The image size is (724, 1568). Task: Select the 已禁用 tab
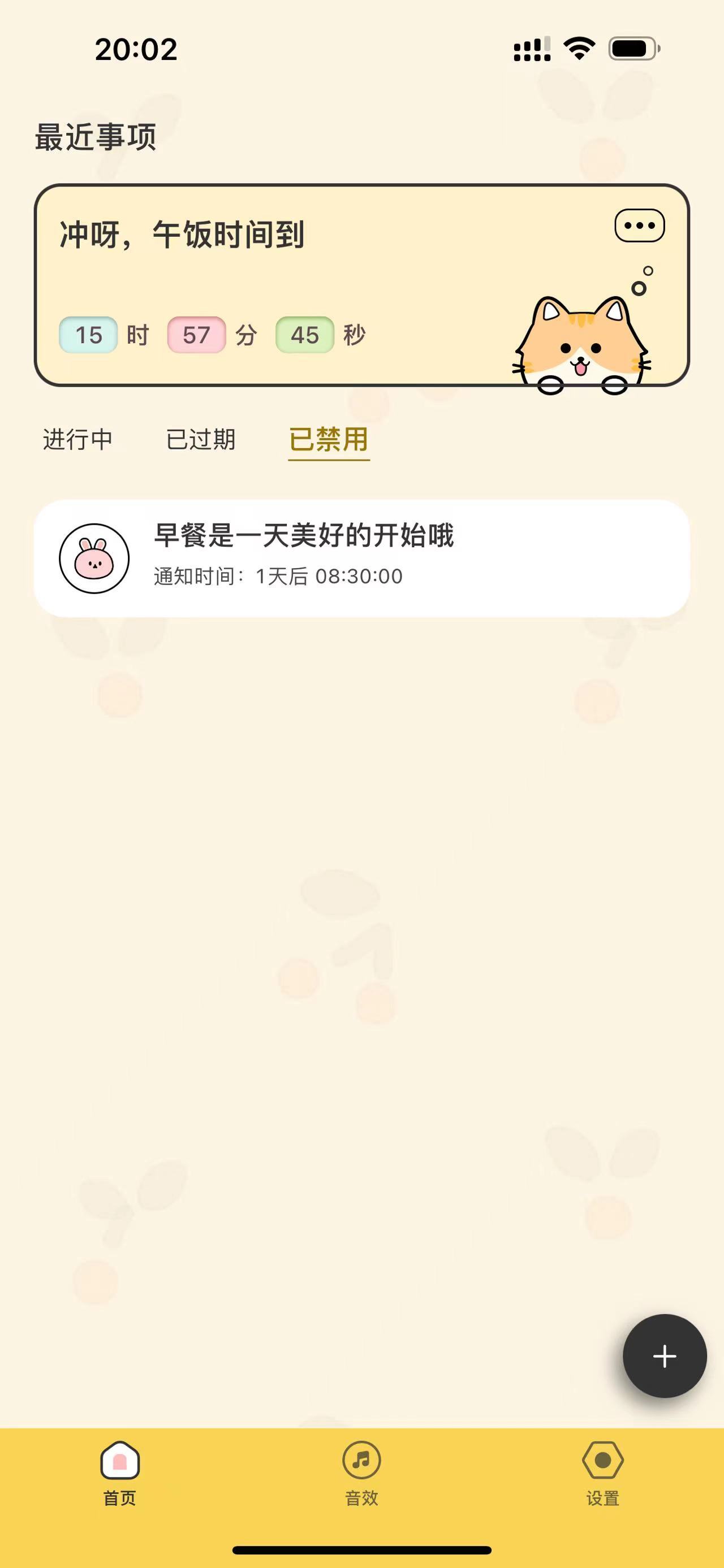tap(329, 439)
